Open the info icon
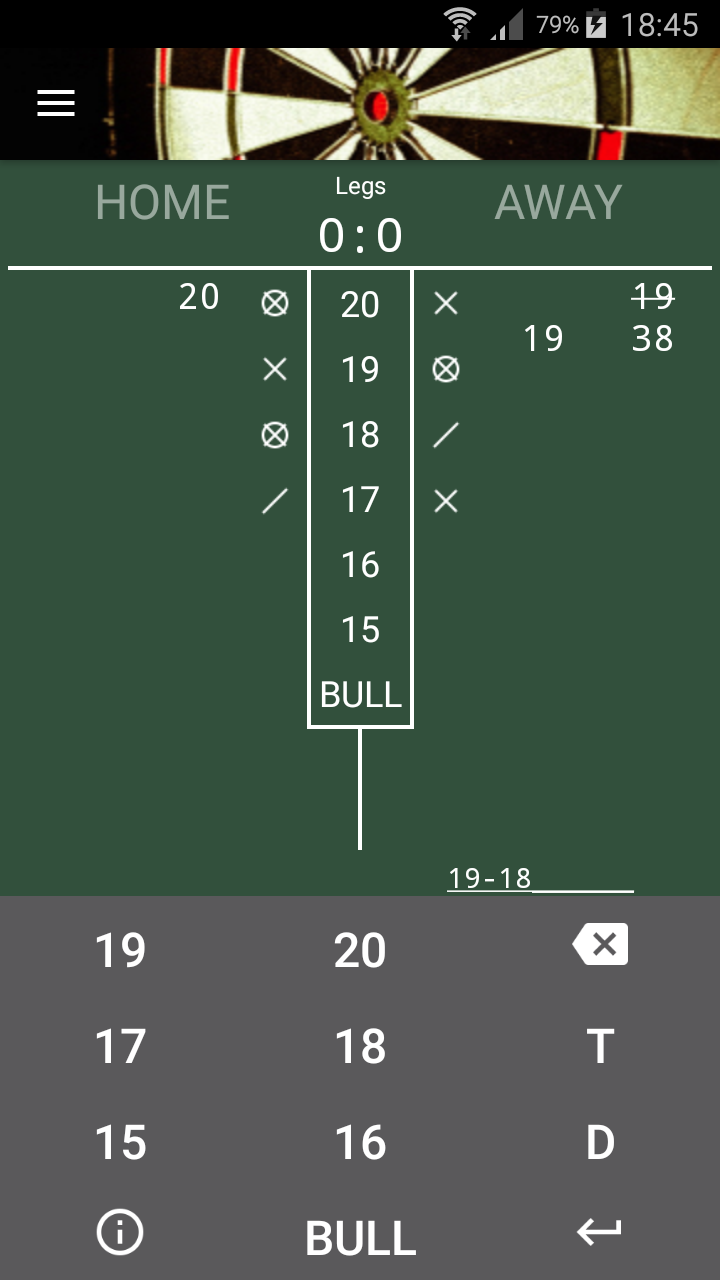720x1280 pixels. click(120, 1233)
